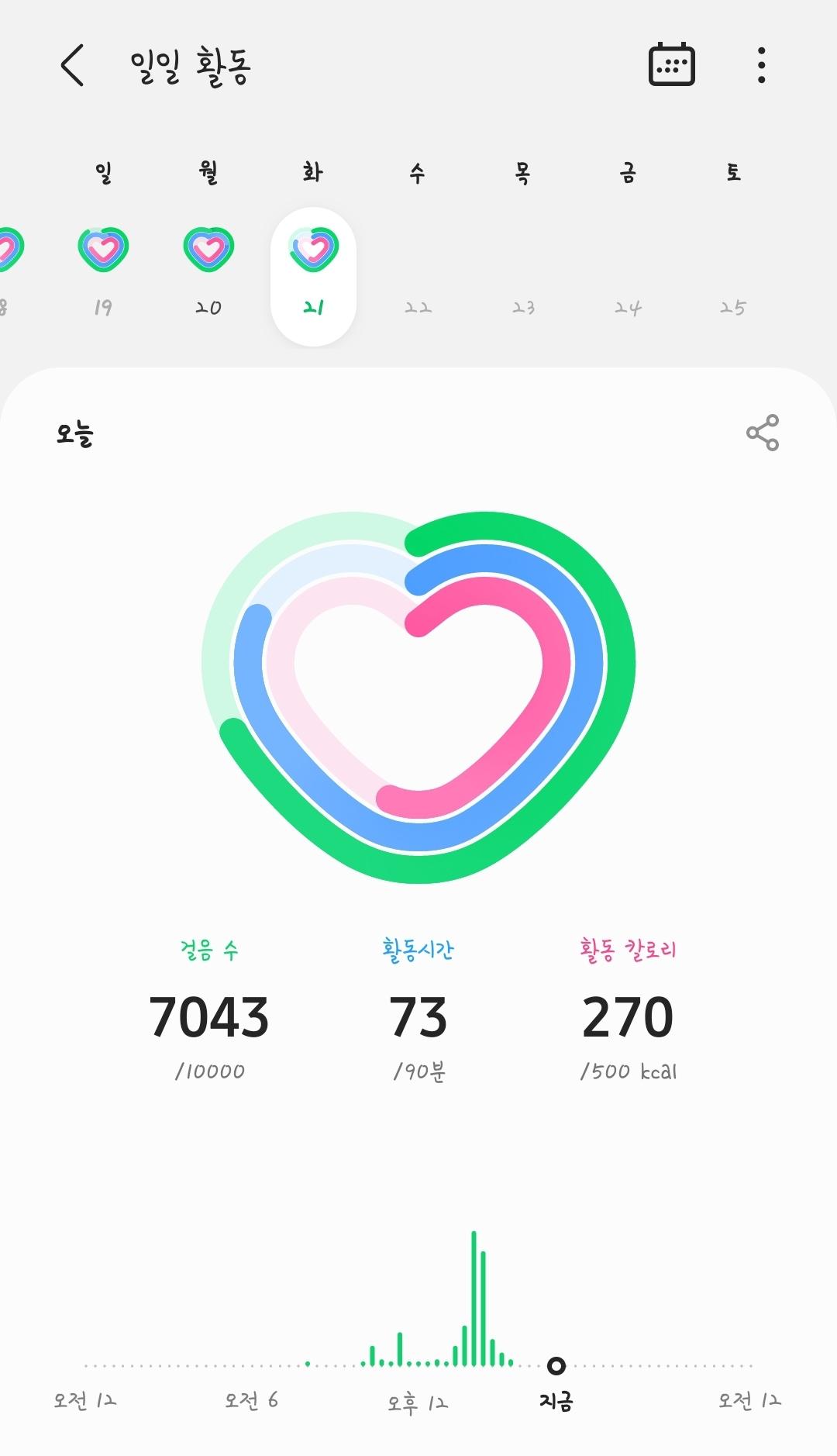Viewport: 837px width, 1456px height.
Task: Select Tuesday the 21st
Action: coord(313,274)
